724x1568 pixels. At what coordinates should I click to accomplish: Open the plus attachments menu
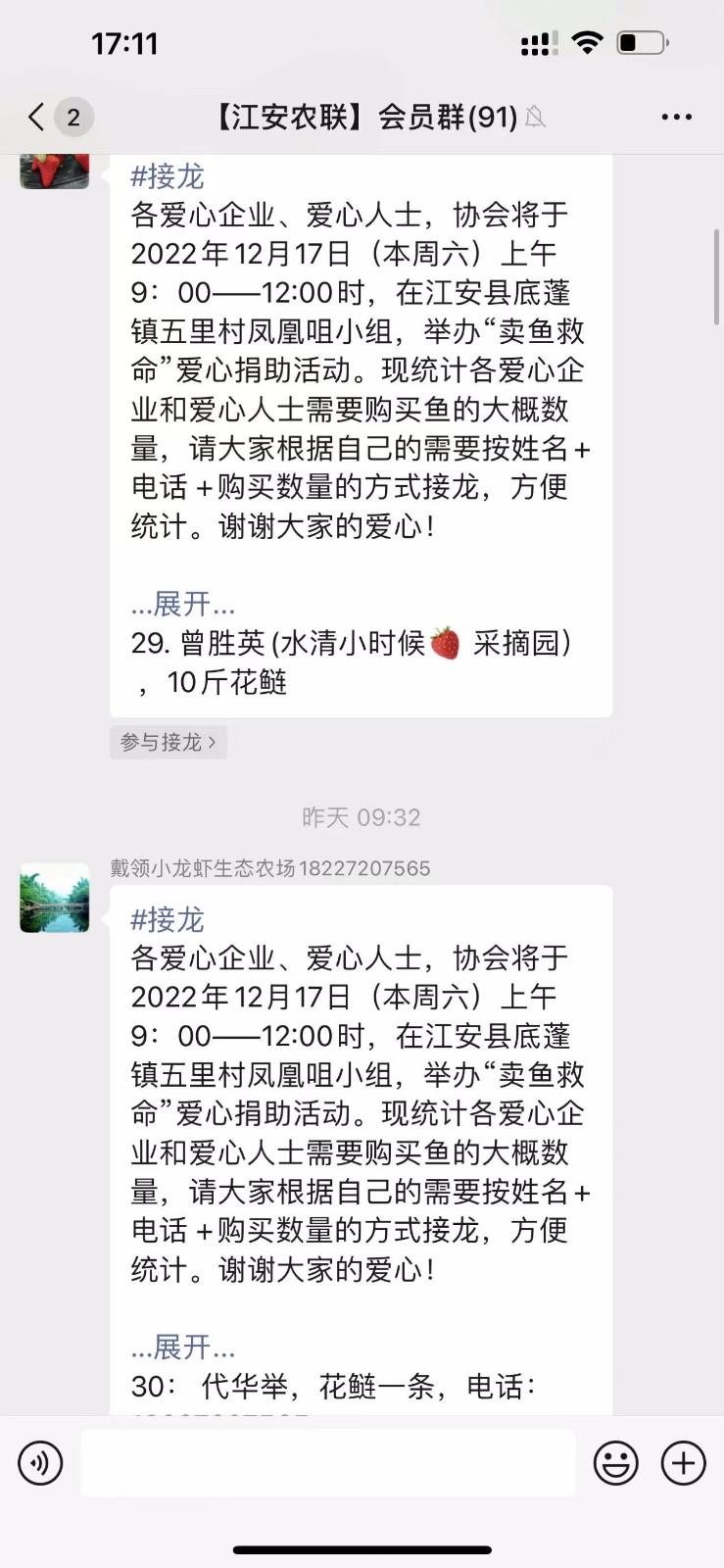(683, 1463)
